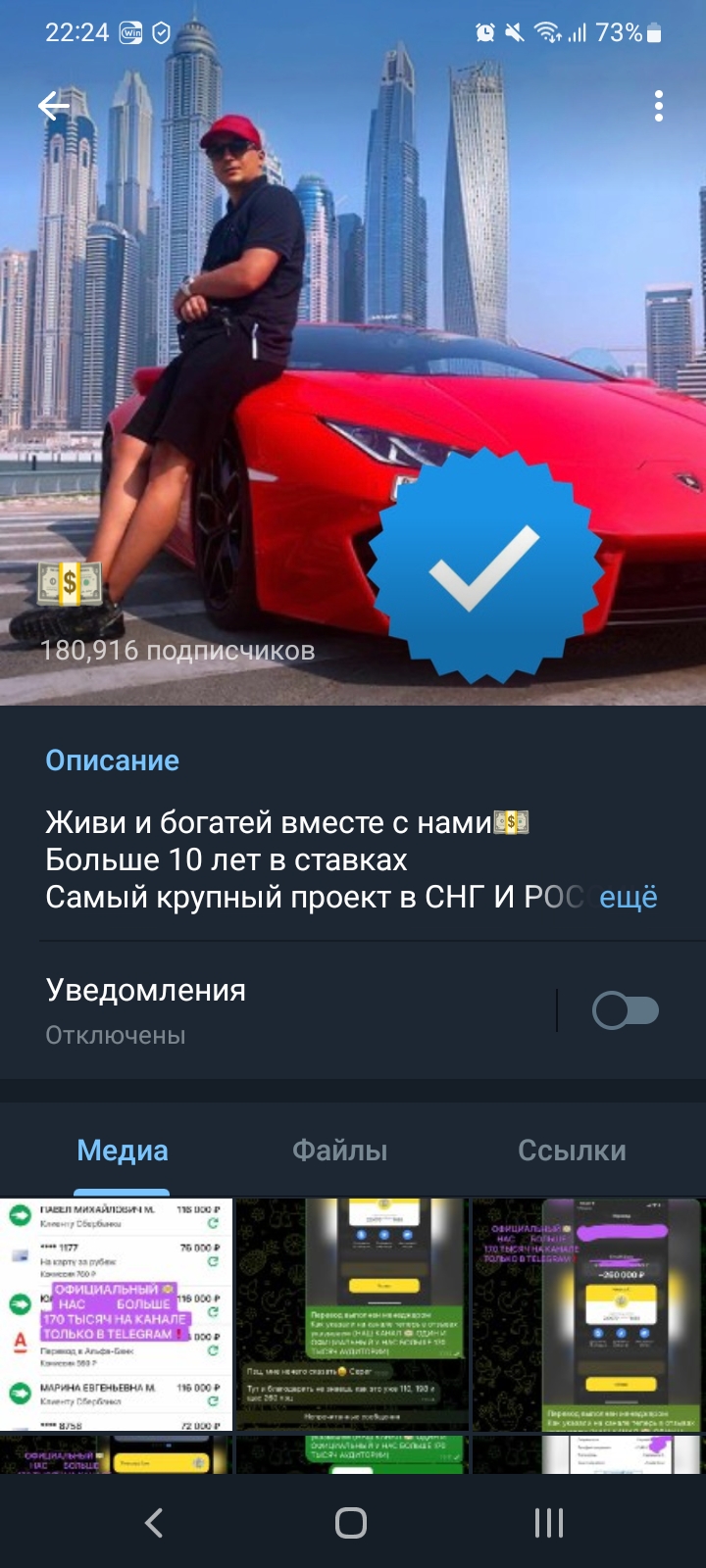Expand the description with the "ещё" link
The height and width of the screenshot is (1568, 706).
tap(628, 897)
